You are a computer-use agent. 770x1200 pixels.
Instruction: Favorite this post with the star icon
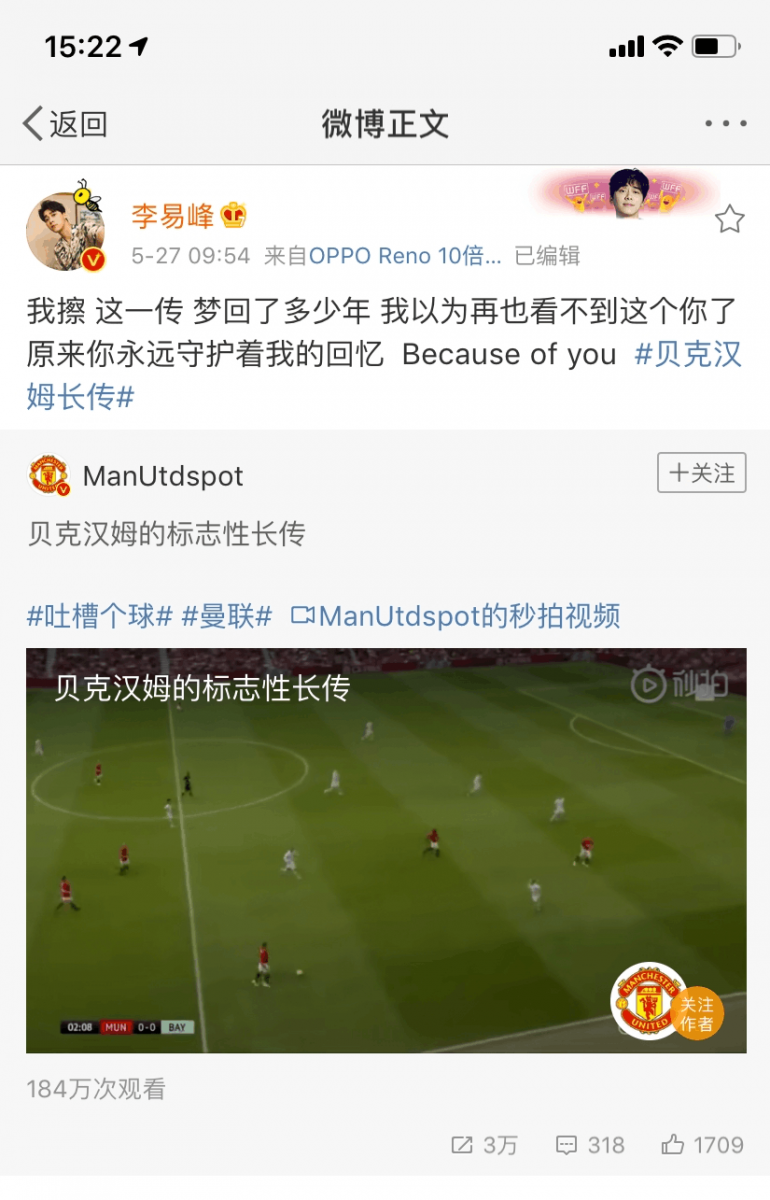[729, 219]
